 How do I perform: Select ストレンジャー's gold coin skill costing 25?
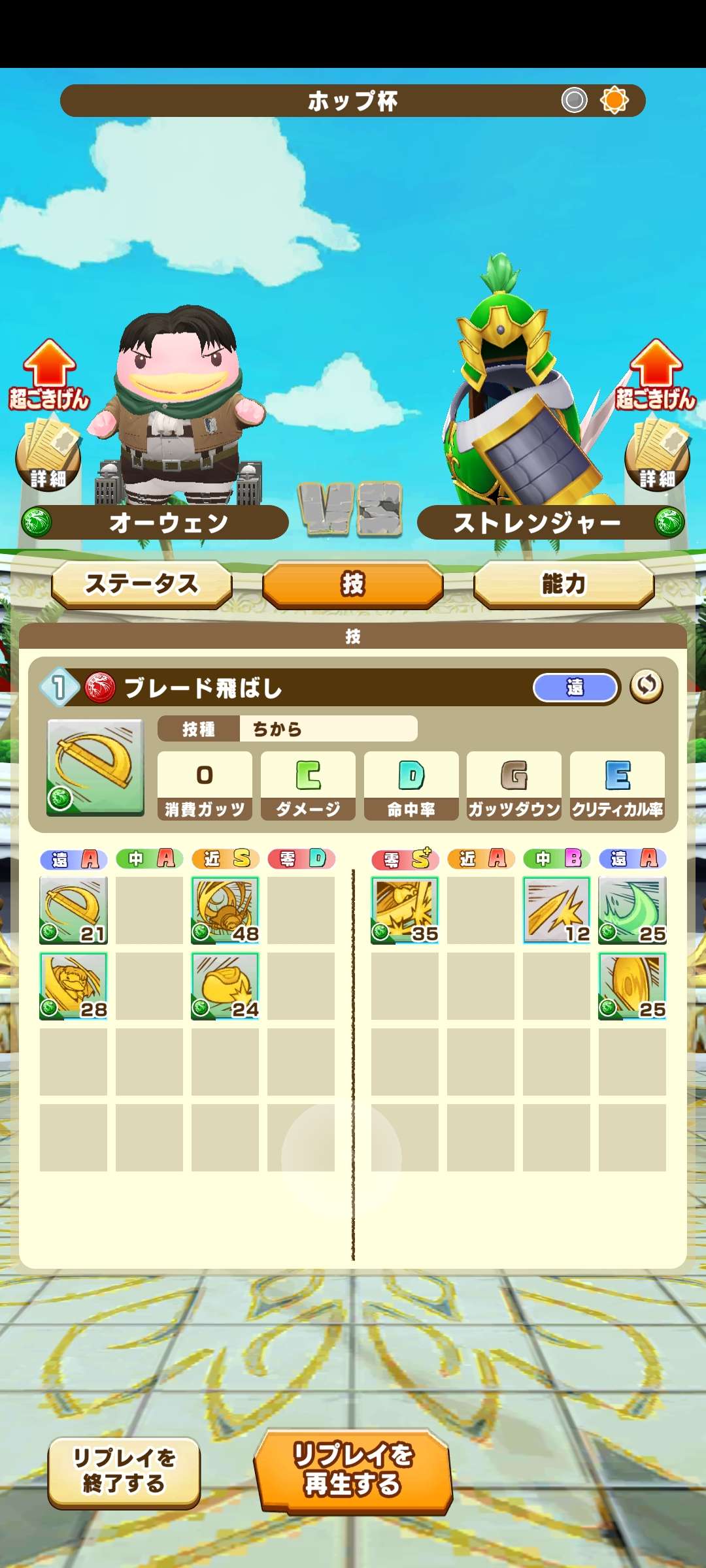pos(632,986)
